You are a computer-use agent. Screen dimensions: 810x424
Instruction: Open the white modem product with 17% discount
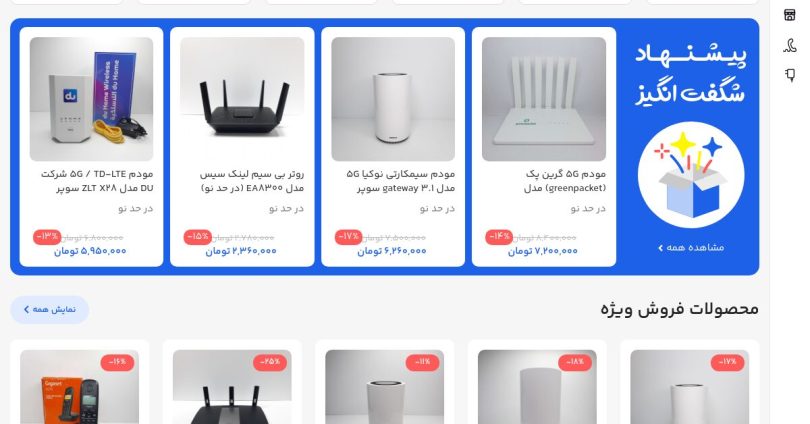(689, 385)
